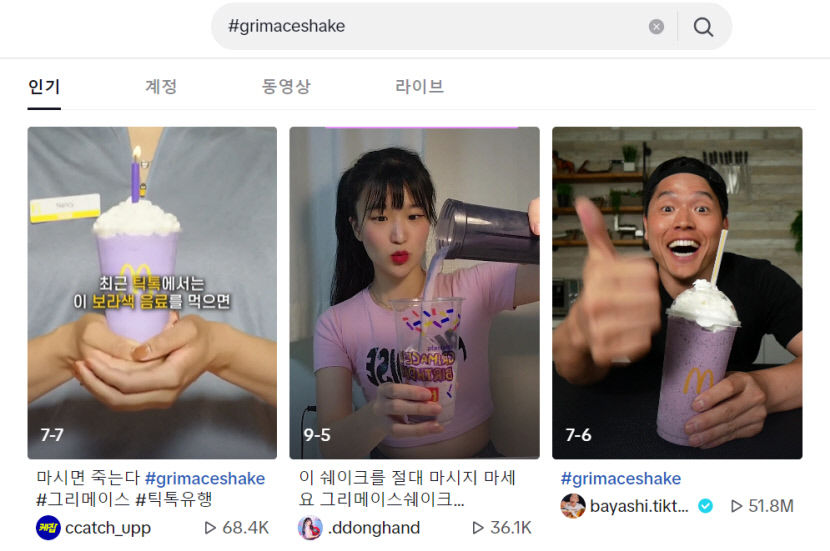This screenshot has width=830, height=551.
Task: Open the ccatch_upp purple shake video
Action: 152,292
